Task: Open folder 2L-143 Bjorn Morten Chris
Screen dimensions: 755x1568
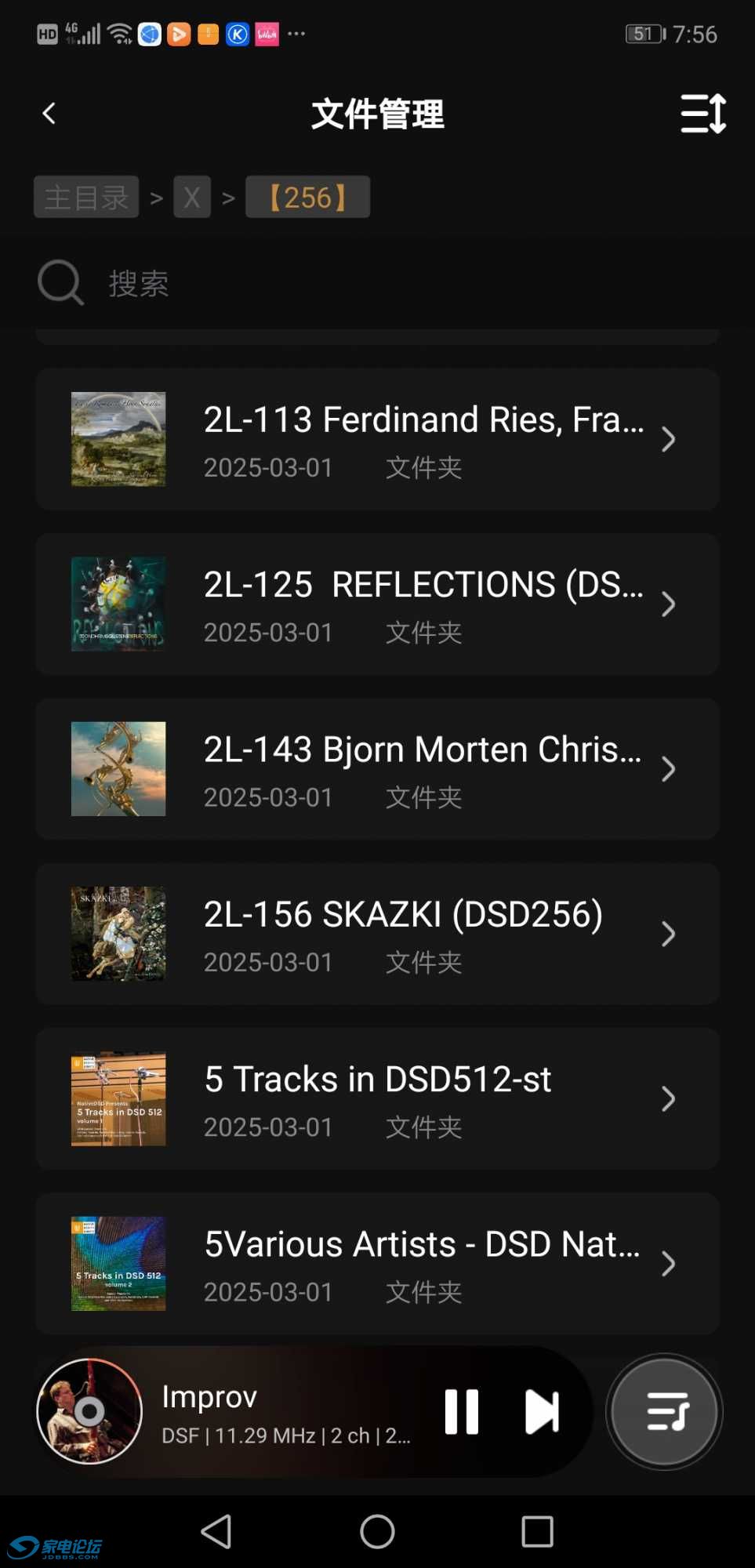Action: [x=377, y=768]
